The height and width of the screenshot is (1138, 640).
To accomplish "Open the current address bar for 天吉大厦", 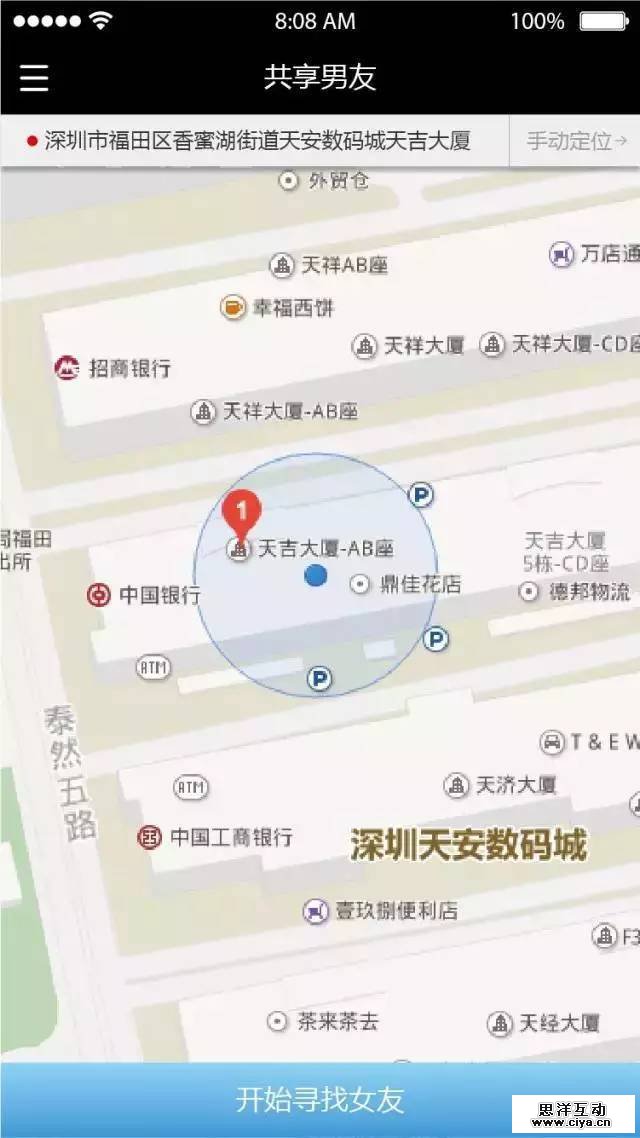I will point(257,141).
